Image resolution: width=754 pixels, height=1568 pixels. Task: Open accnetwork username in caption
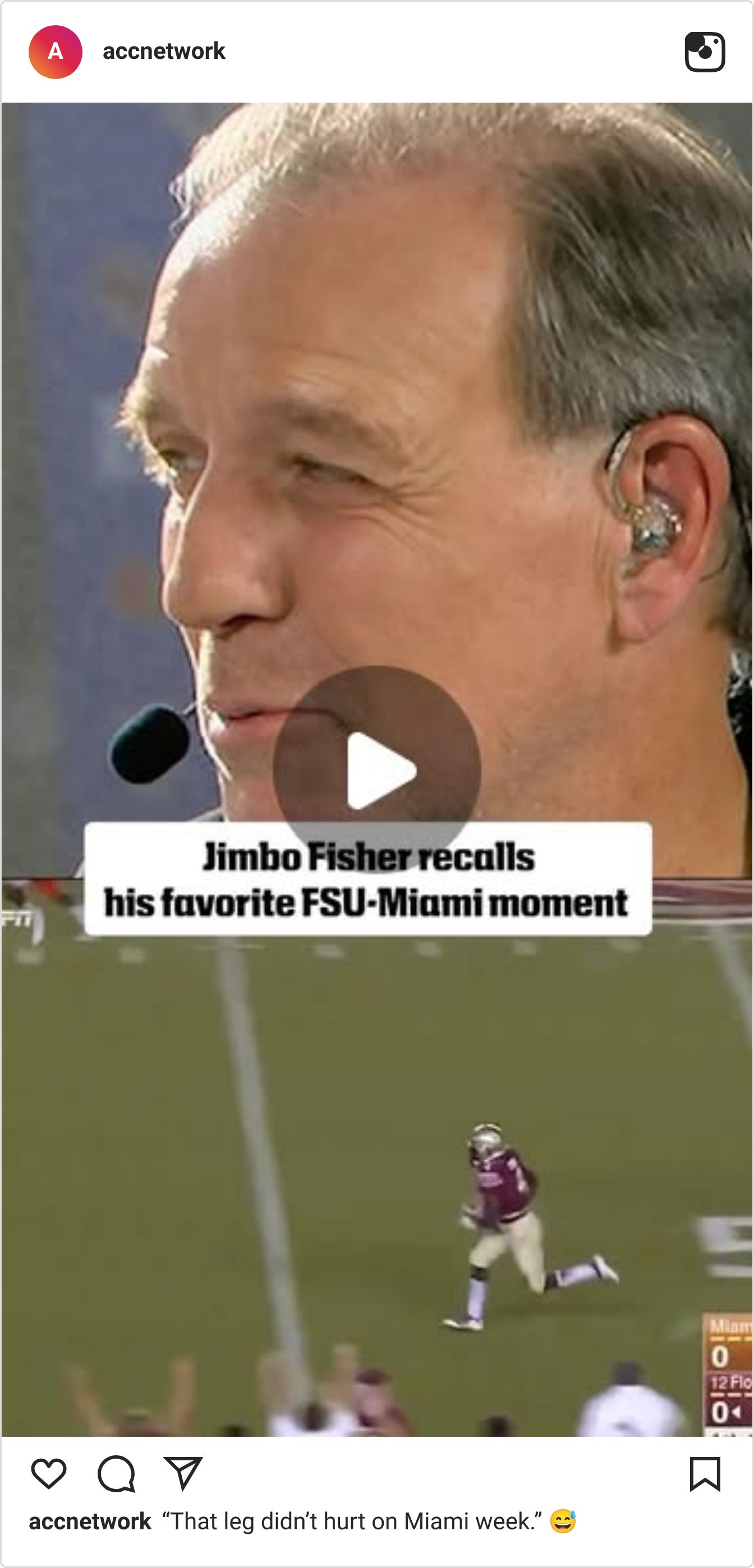[90, 1521]
